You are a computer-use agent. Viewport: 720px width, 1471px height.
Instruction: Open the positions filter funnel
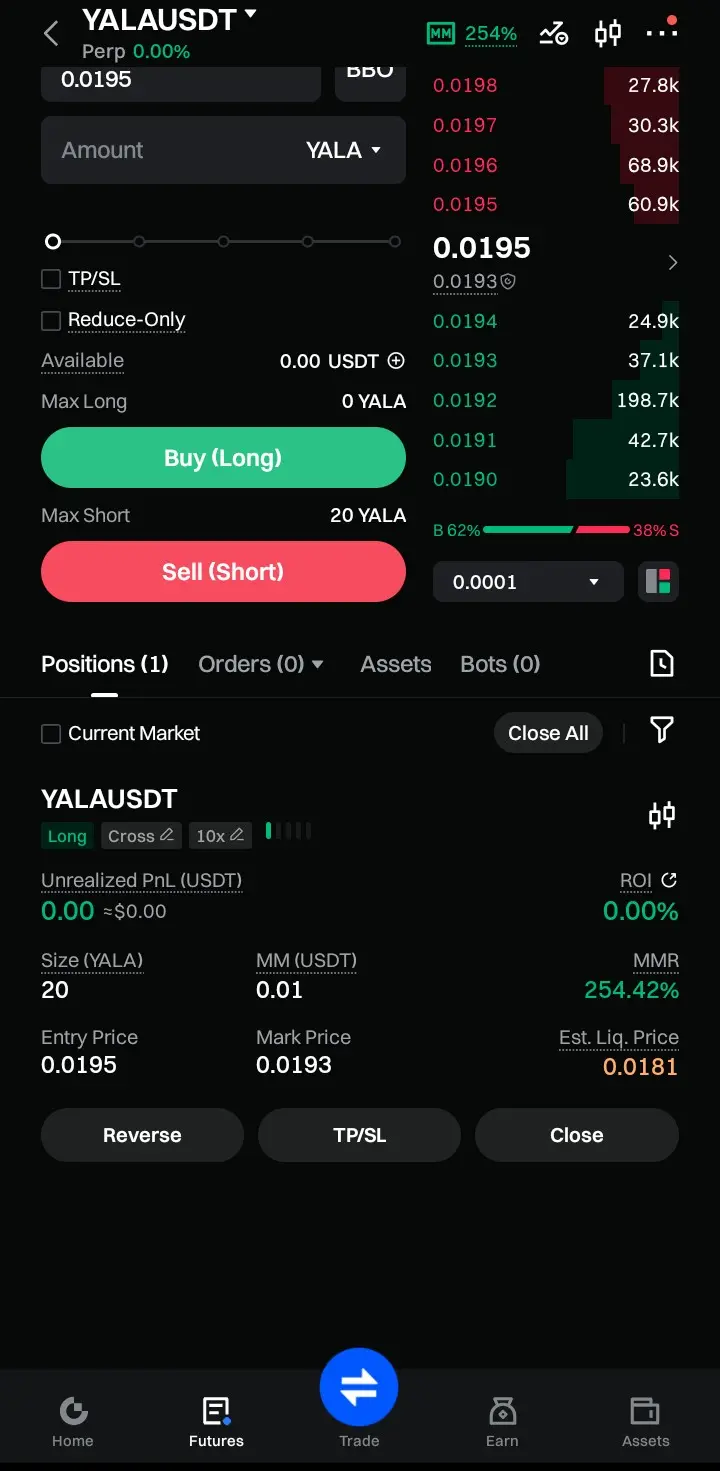pyautogui.click(x=661, y=731)
